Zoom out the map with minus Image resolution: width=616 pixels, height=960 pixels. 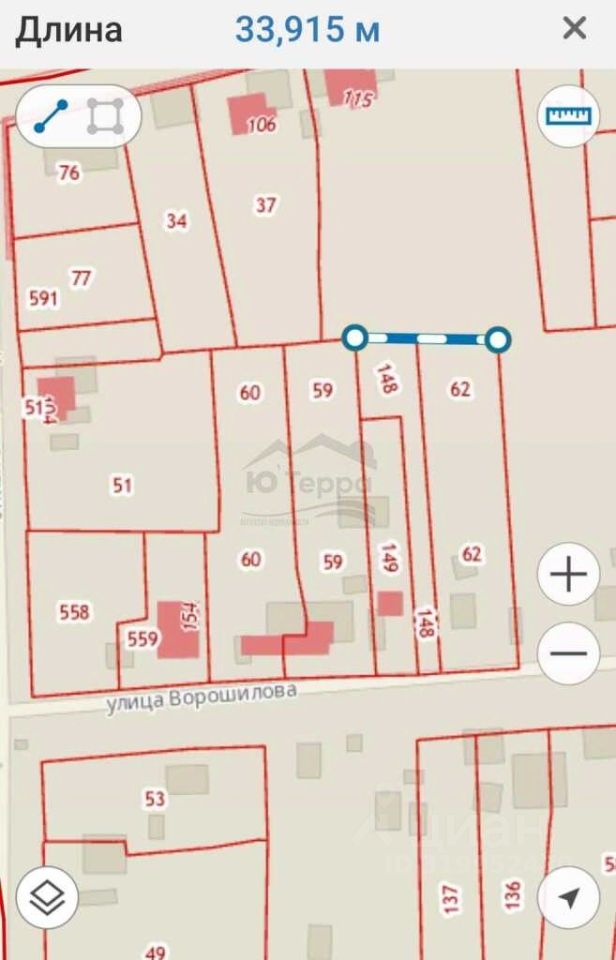tap(568, 653)
